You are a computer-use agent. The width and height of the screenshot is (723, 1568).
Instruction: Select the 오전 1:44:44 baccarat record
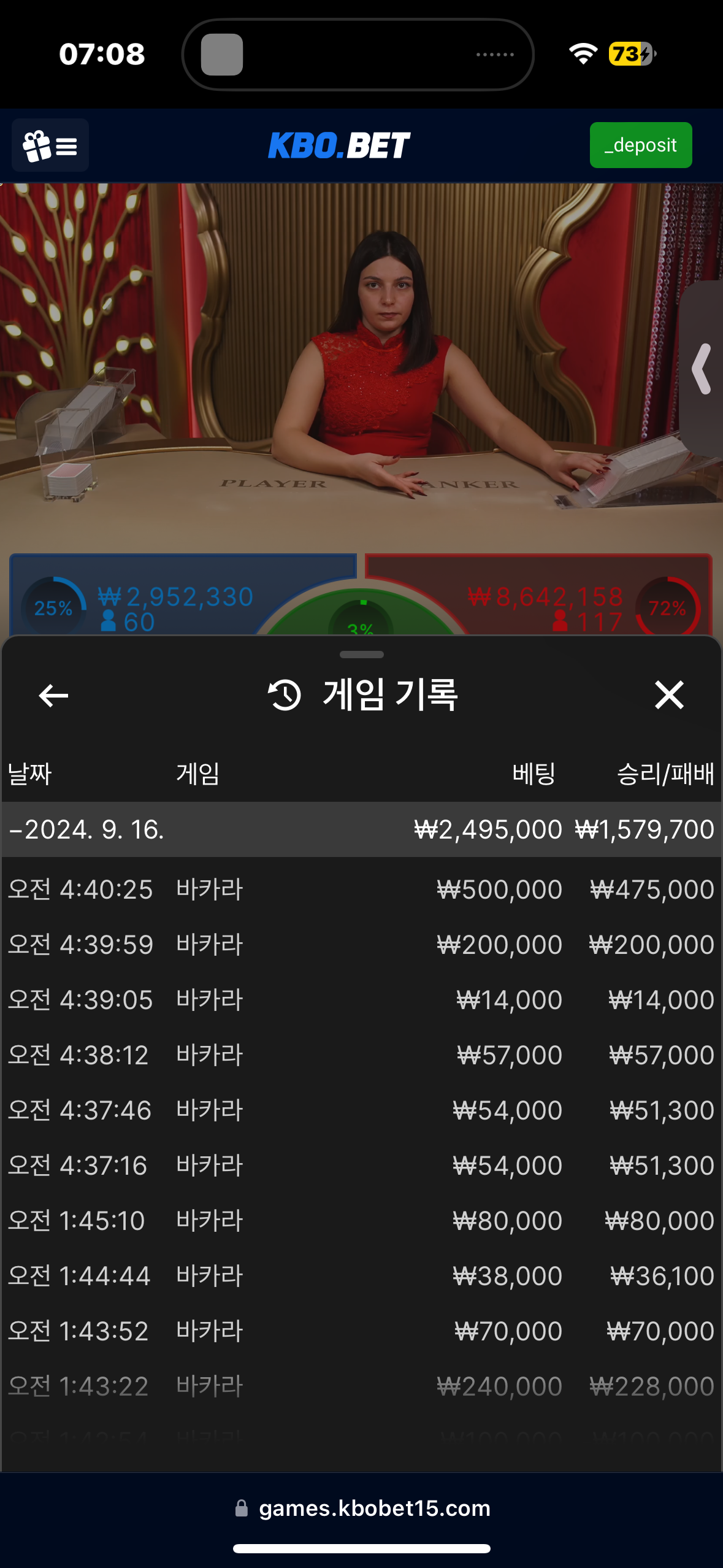click(x=361, y=1276)
